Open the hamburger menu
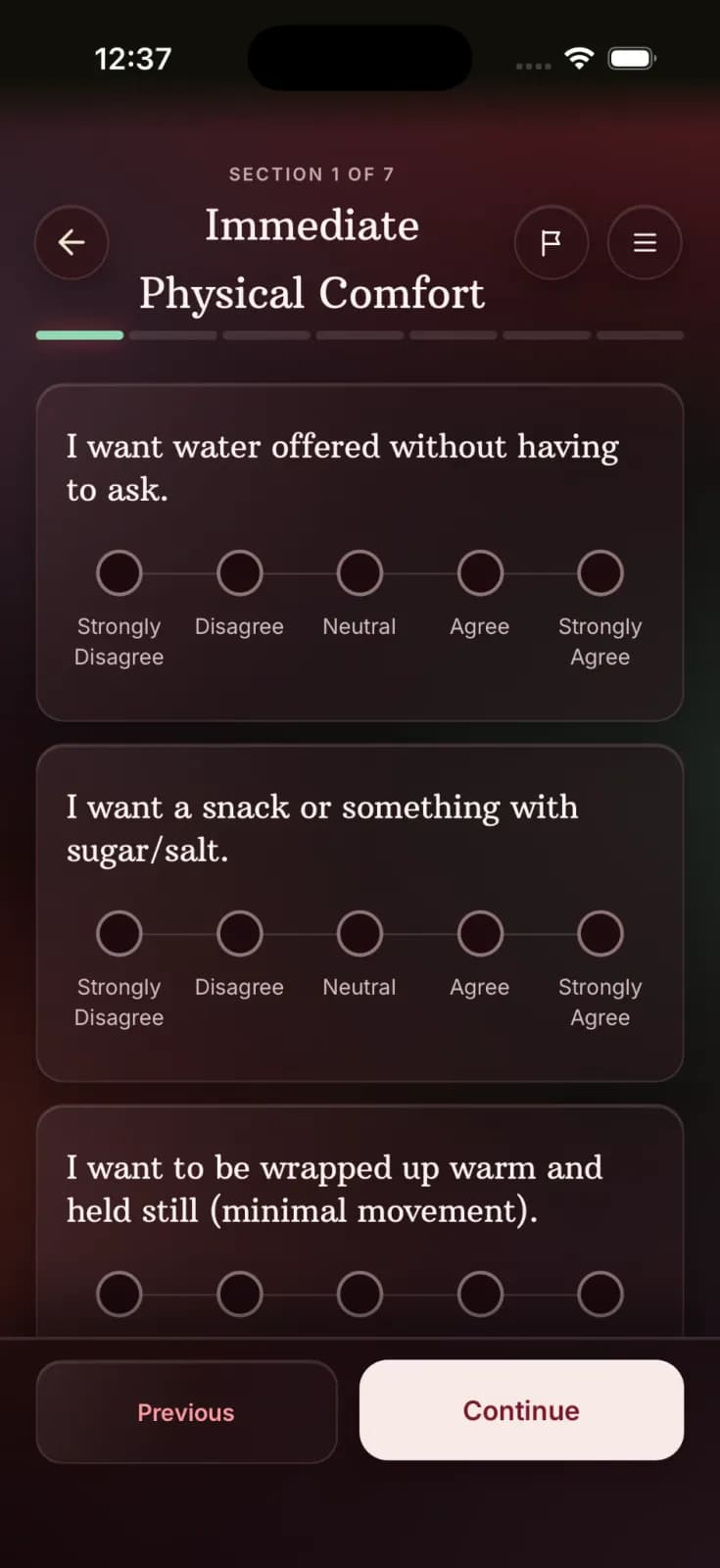This screenshot has width=720, height=1568. pos(645,242)
